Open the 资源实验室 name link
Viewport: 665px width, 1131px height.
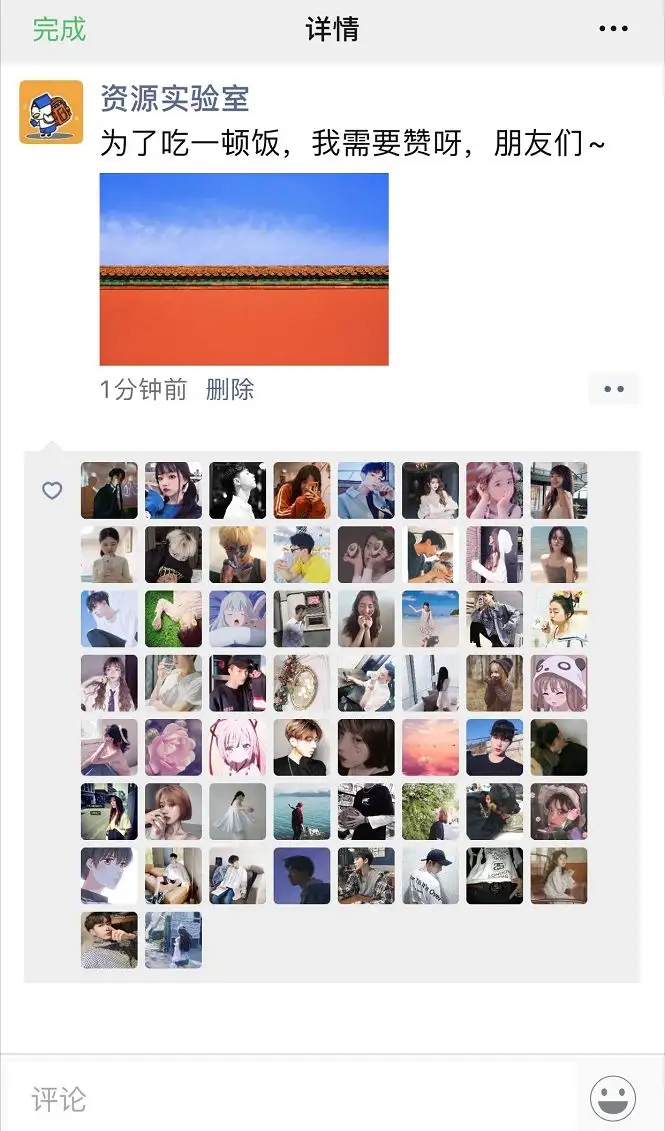(175, 99)
